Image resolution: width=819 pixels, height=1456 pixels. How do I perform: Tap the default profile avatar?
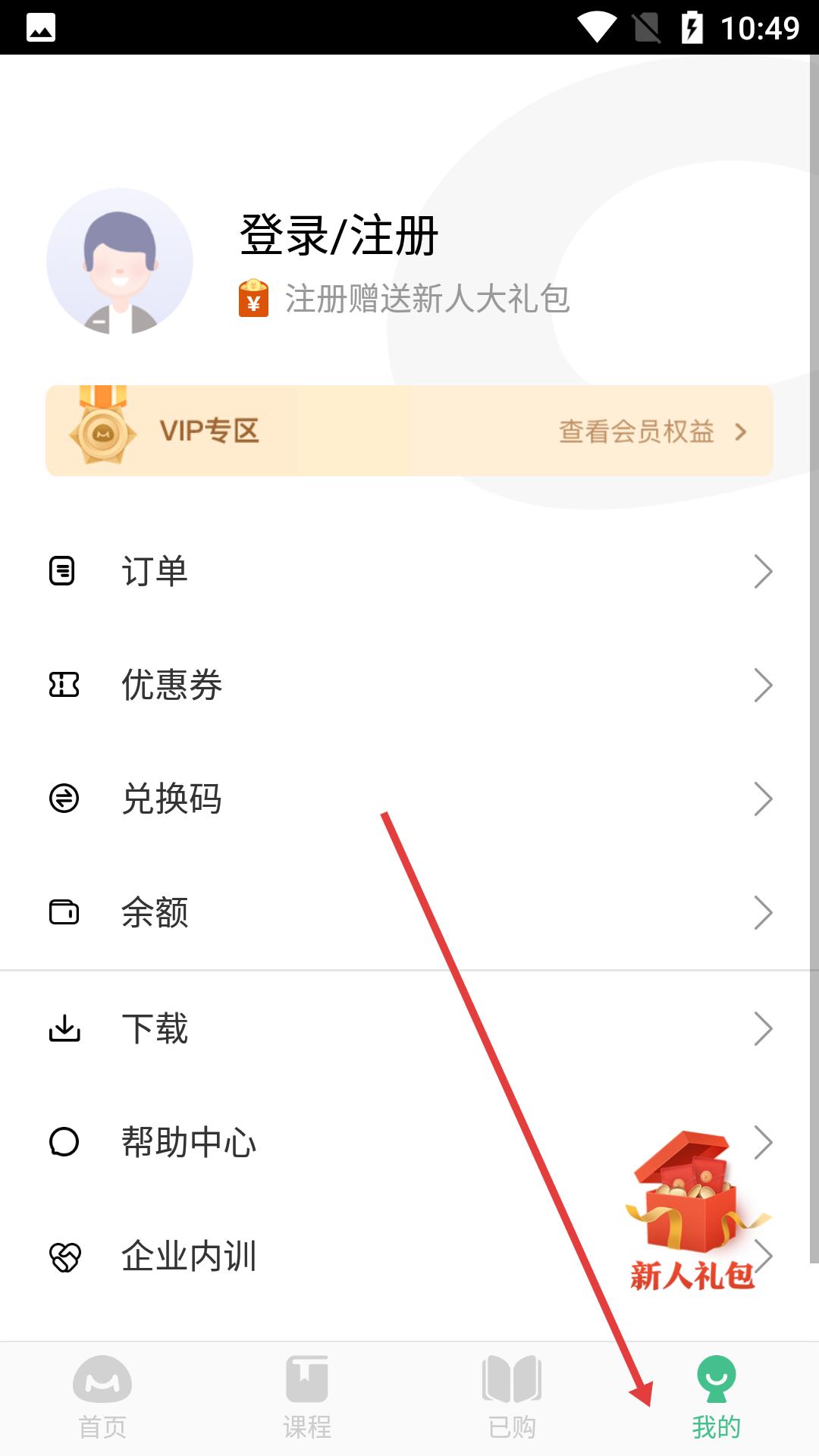(120, 261)
